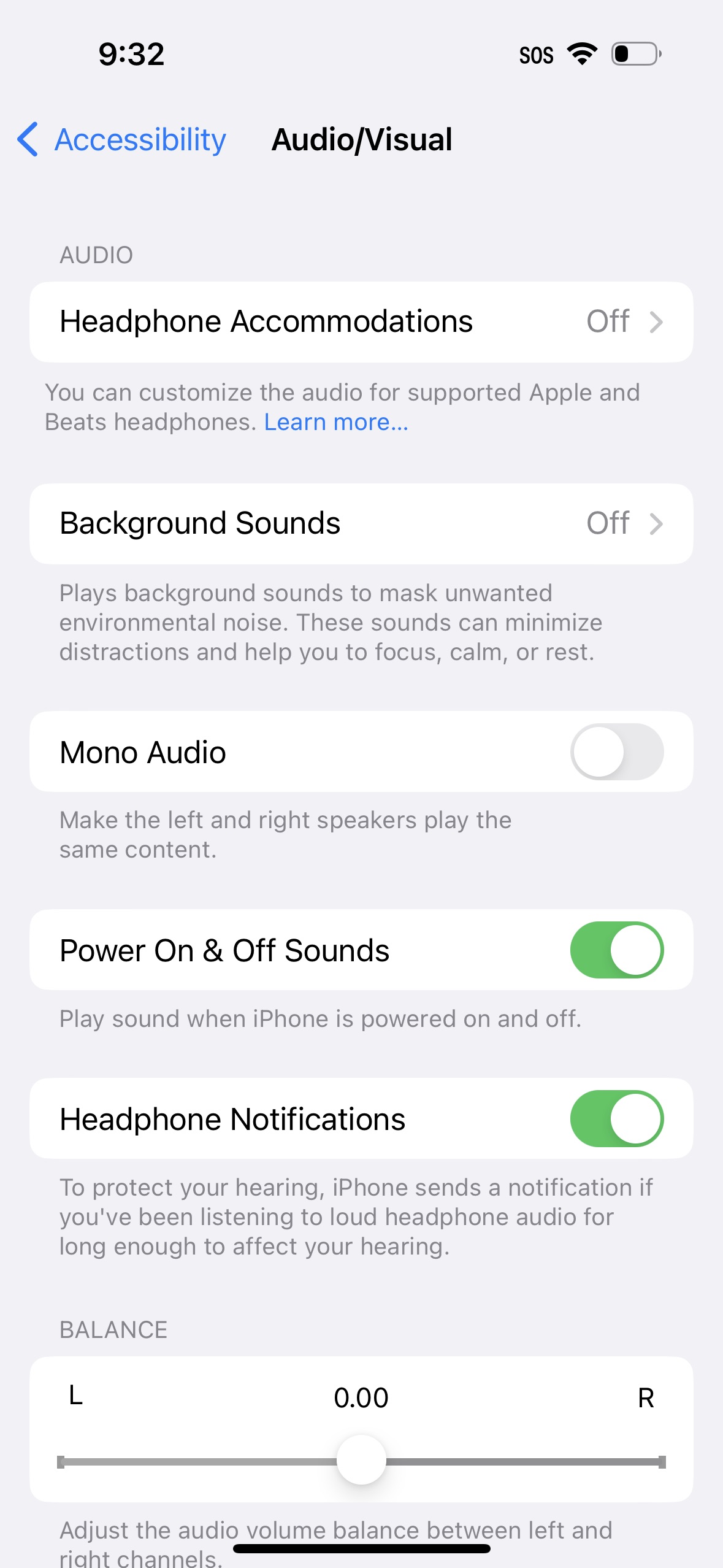Turn off Power On & Off Sounds

pos(616,950)
